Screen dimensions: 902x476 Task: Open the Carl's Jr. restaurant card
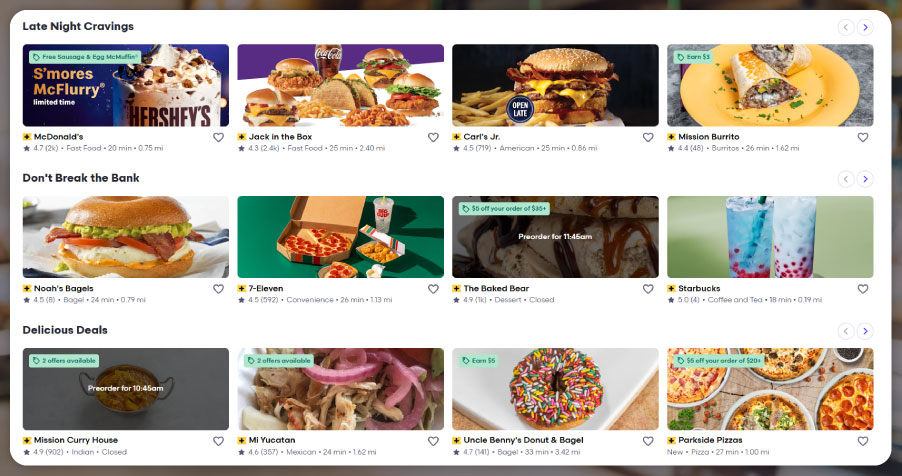pos(555,85)
